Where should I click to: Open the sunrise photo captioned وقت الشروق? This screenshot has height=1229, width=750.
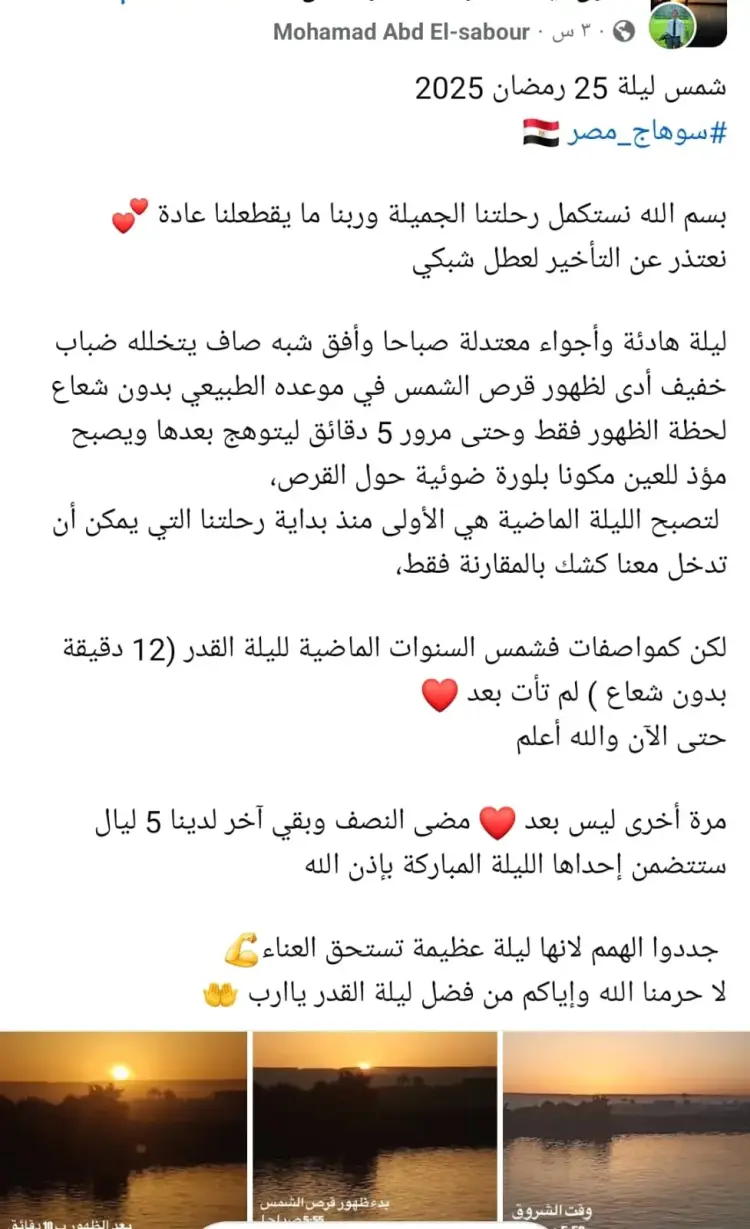coord(626,1130)
